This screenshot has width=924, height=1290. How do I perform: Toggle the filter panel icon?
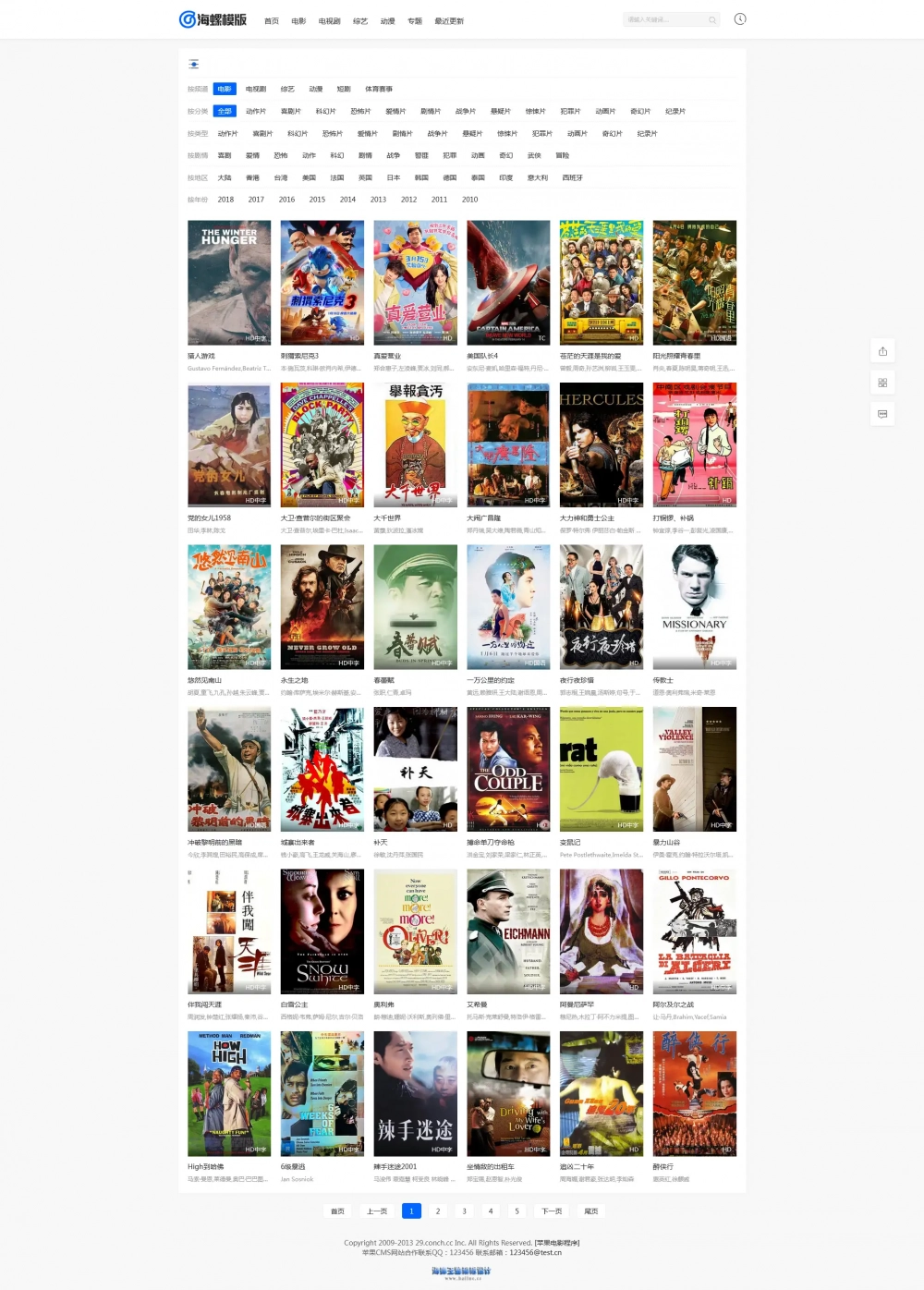coord(194,64)
